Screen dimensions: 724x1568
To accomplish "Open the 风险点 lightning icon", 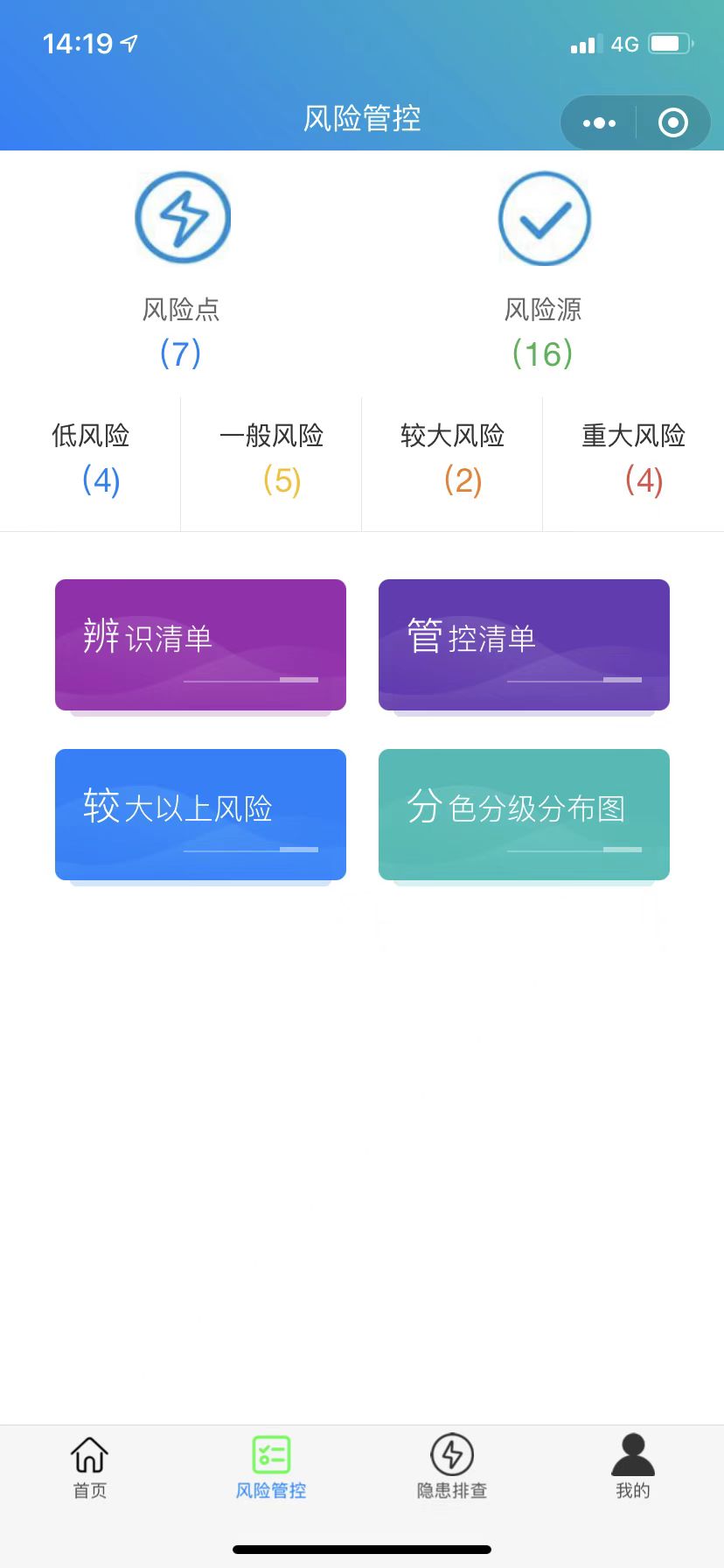I will click(x=182, y=218).
